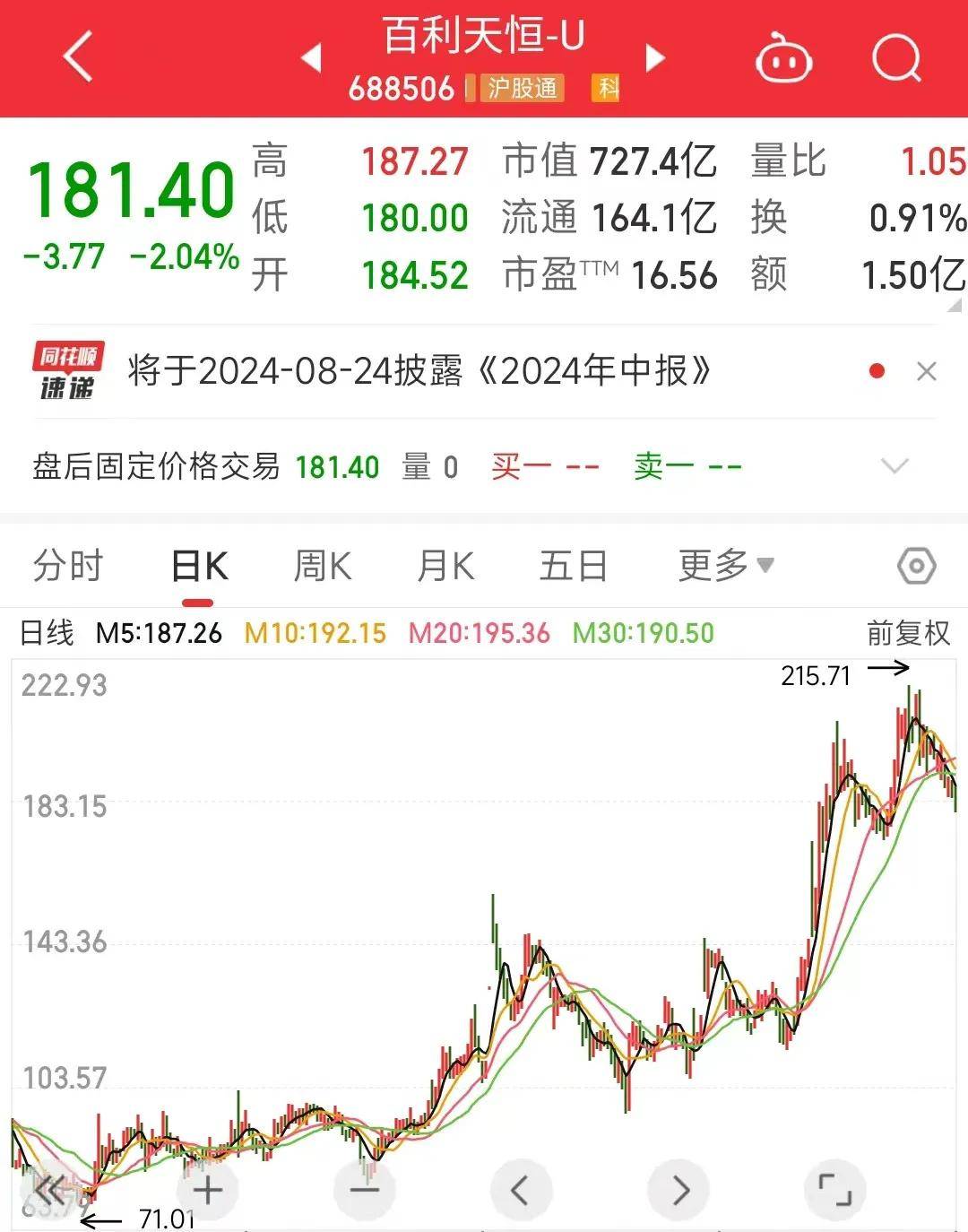Expand the 盘后固定价格交易 section
This screenshot has height=1232, width=968.
pos(894,466)
